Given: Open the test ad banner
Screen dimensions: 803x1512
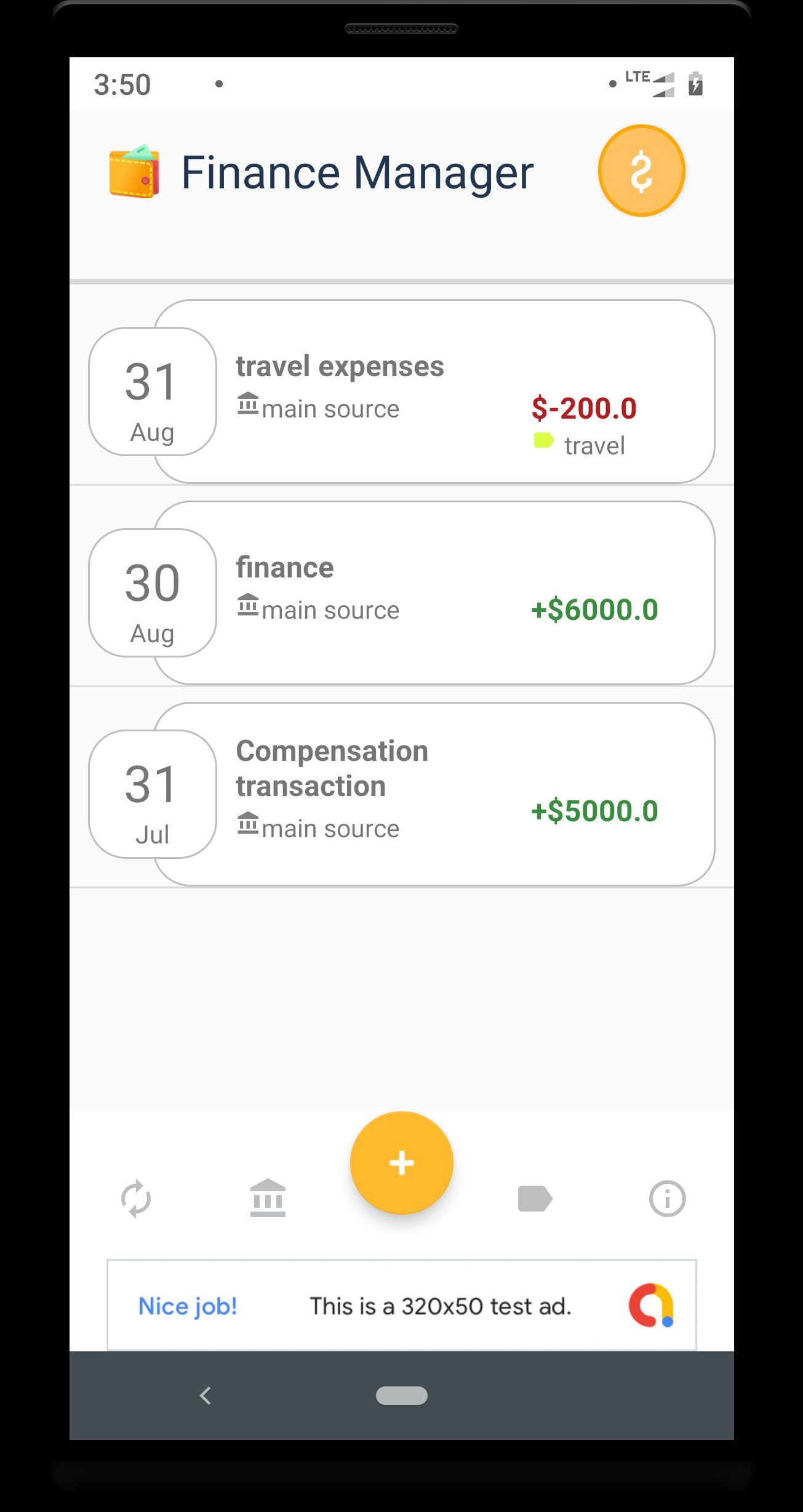Looking at the screenshot, I should (401, 1305).
